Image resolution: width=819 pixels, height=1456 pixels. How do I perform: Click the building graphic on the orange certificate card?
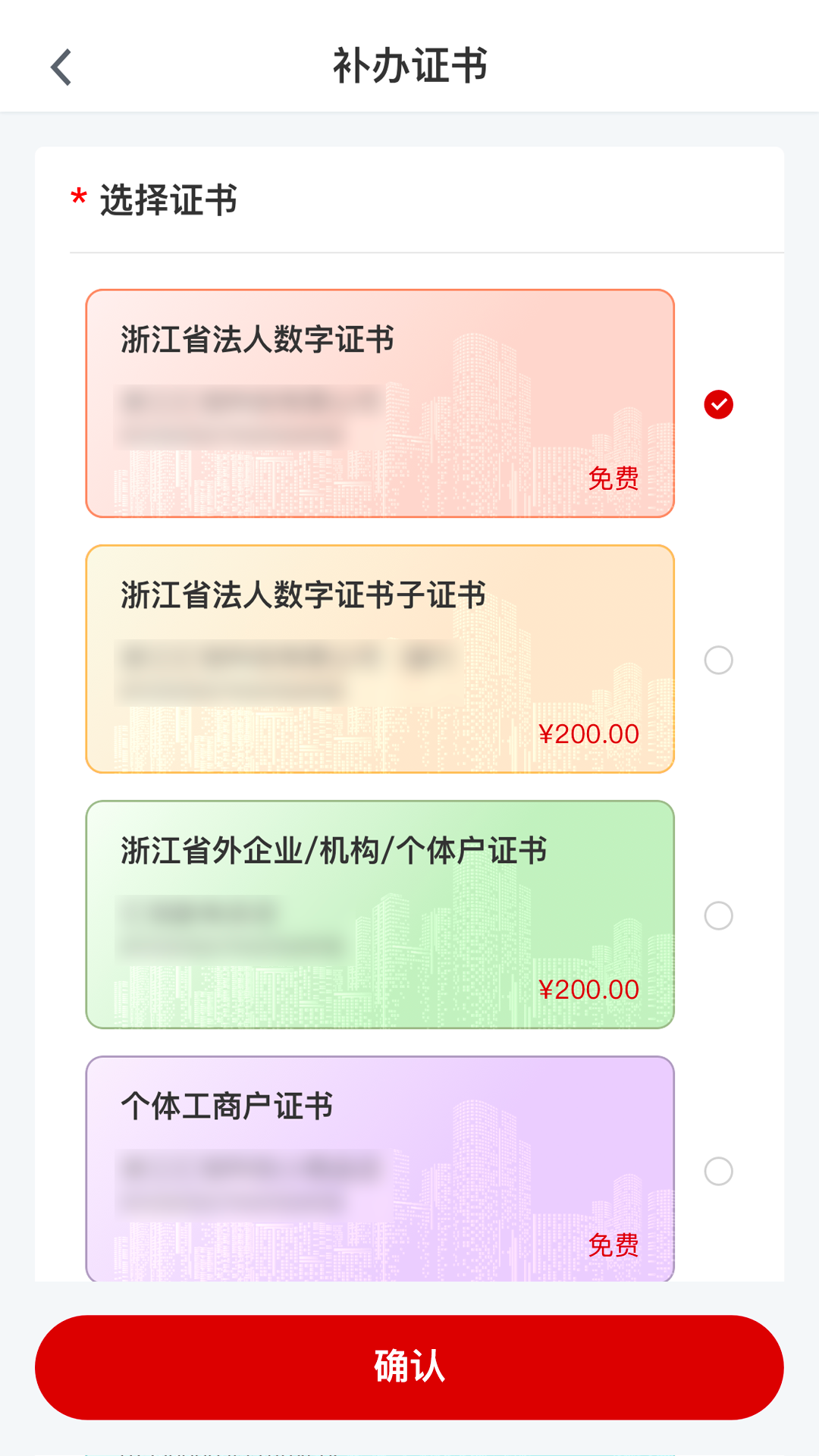pos(485,682)
